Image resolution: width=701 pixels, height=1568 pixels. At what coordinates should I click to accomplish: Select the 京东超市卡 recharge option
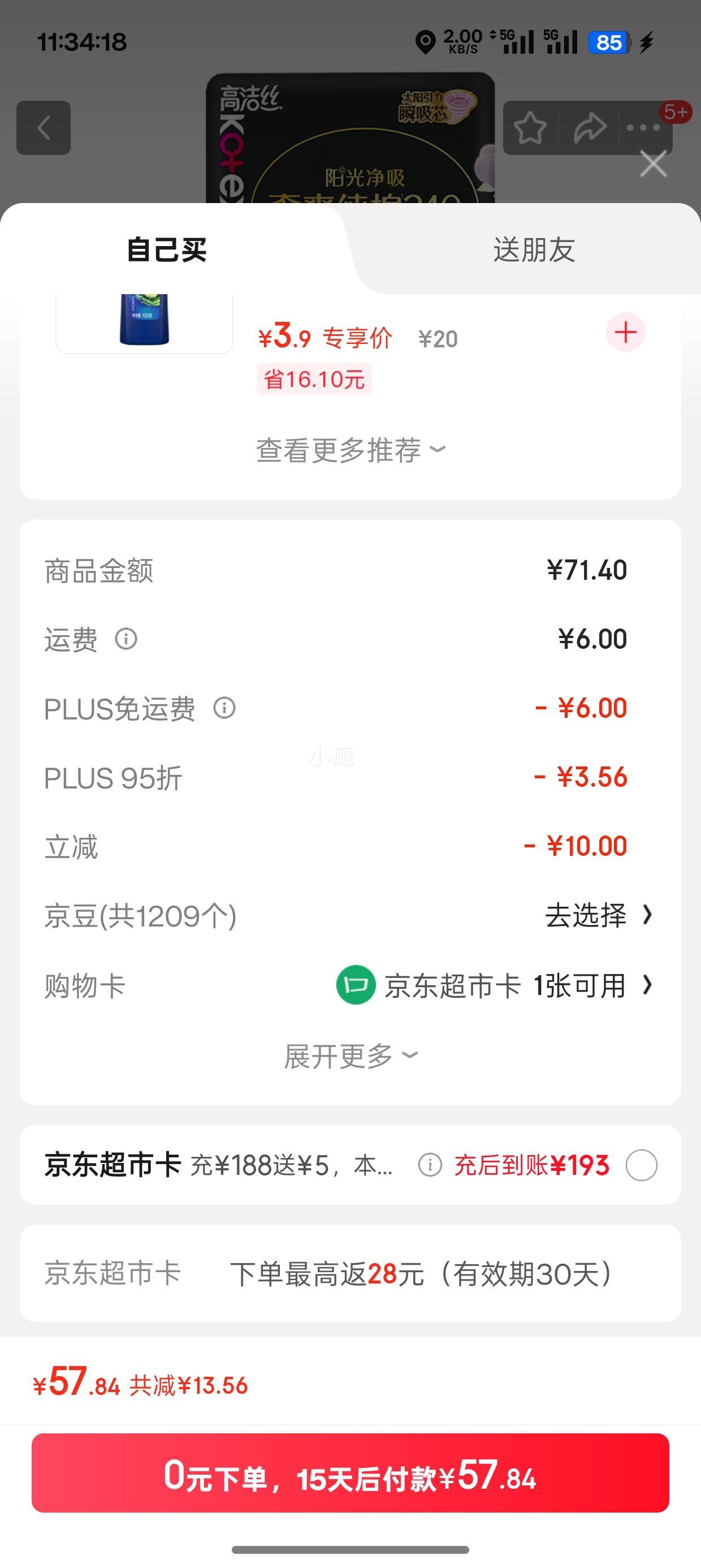[x=642, y=1166]
